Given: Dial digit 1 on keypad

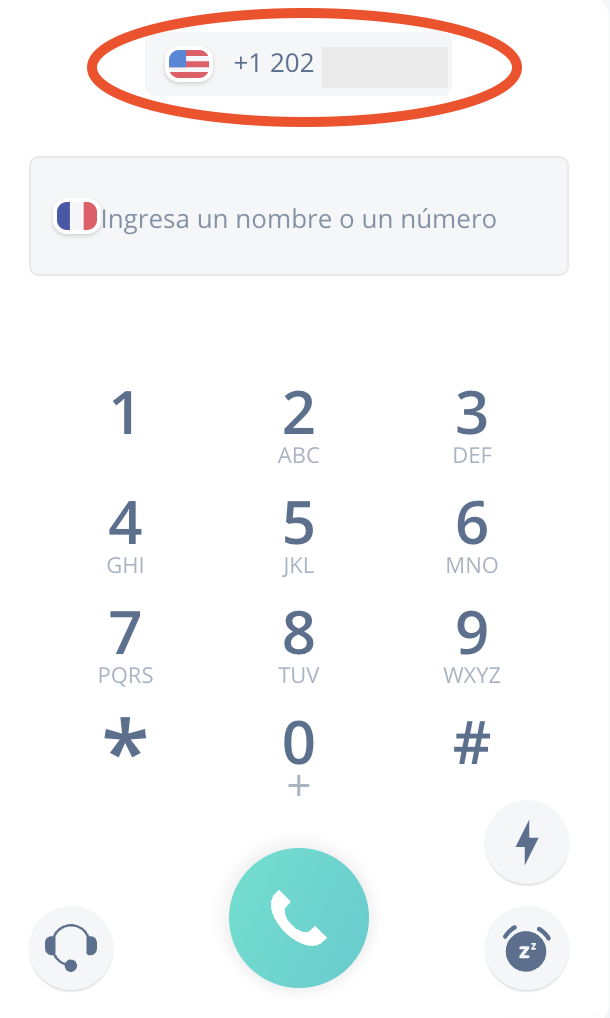Looking at the screenshot, I should 125,415.
